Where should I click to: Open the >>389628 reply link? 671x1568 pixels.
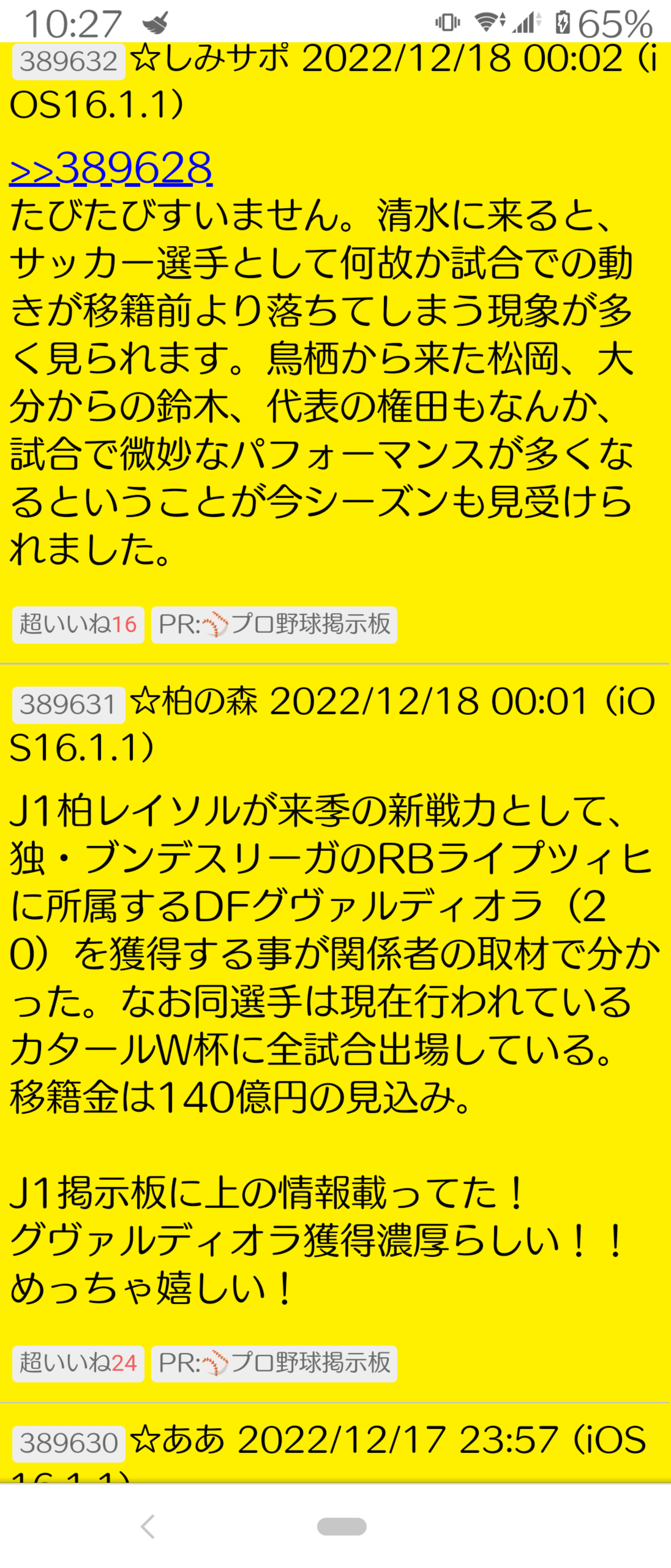click(111, 167)
